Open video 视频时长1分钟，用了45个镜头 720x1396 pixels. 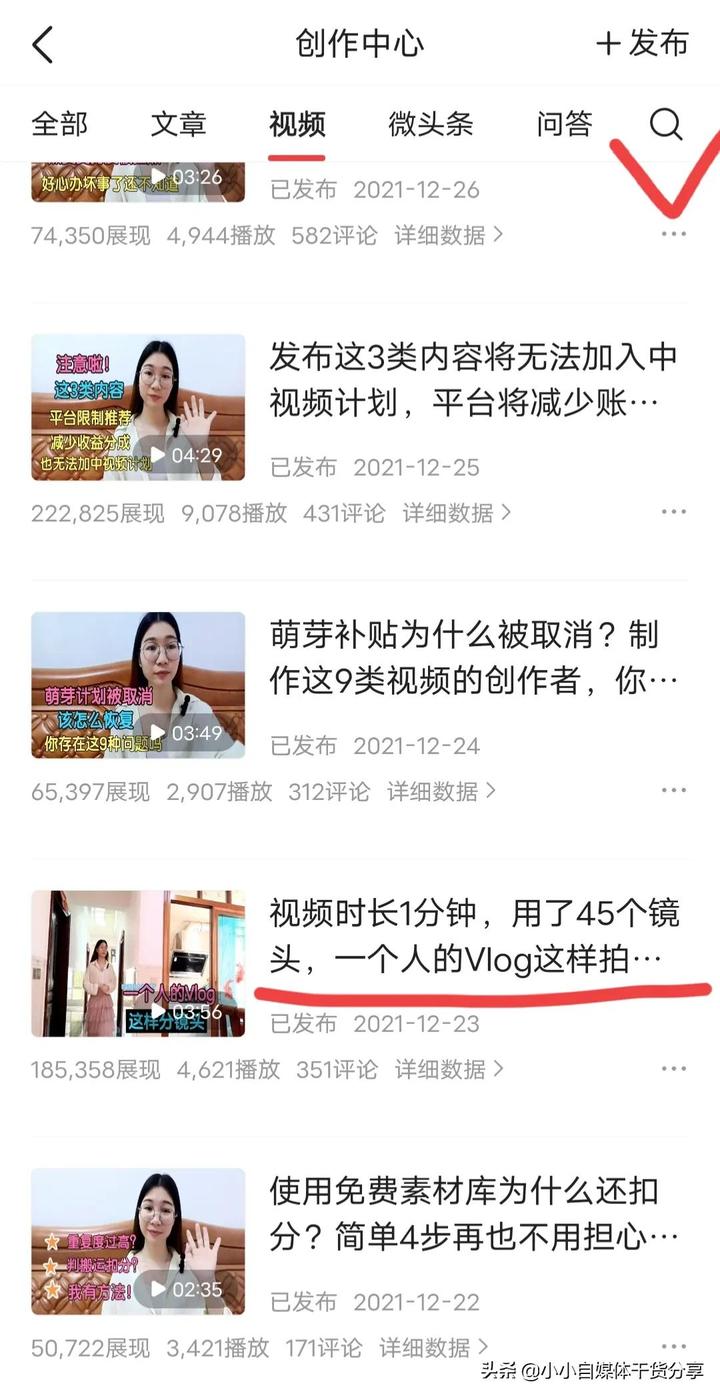coord(472,935)
